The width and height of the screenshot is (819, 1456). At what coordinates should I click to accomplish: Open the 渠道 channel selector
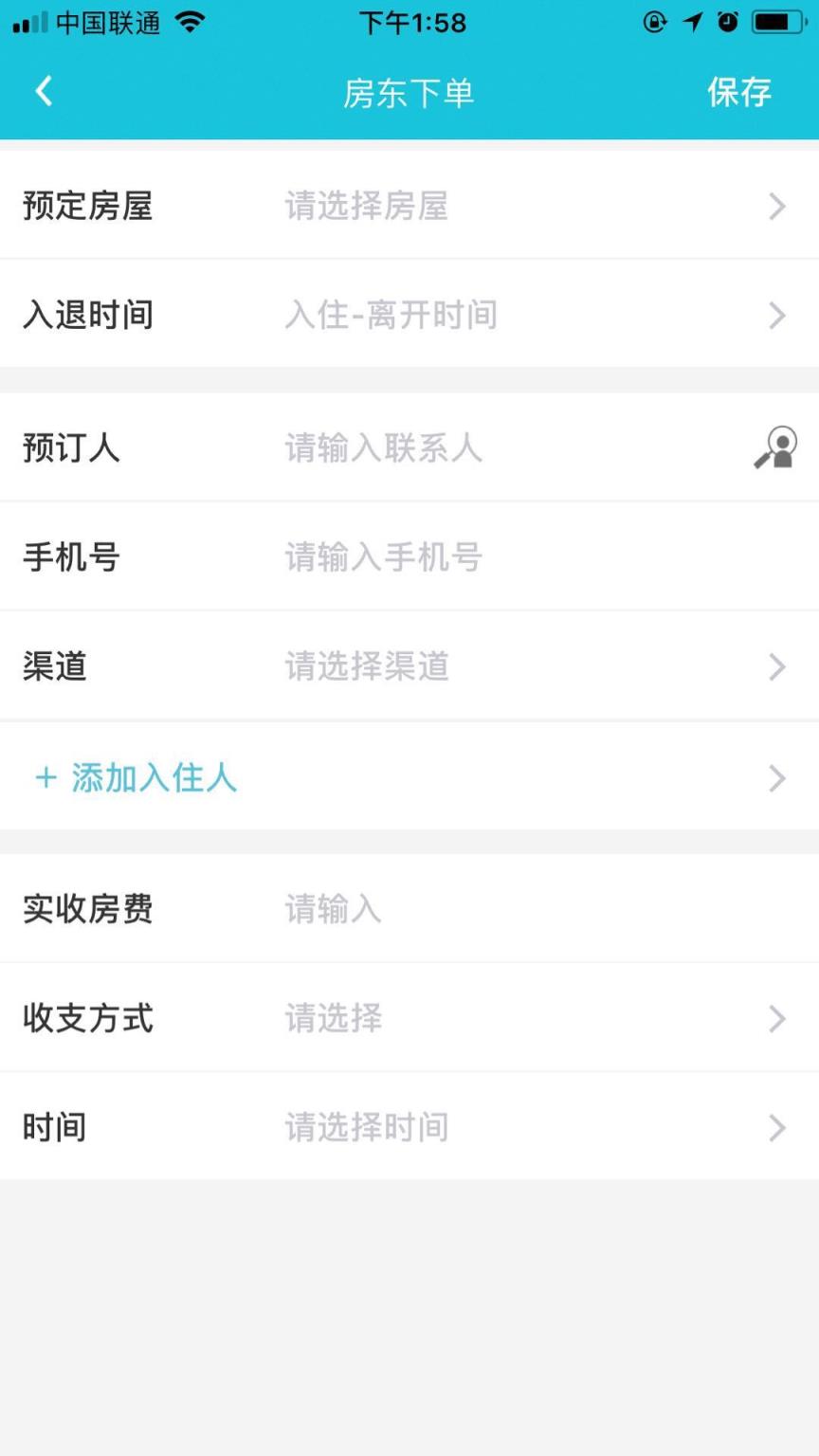coord(409,666)
